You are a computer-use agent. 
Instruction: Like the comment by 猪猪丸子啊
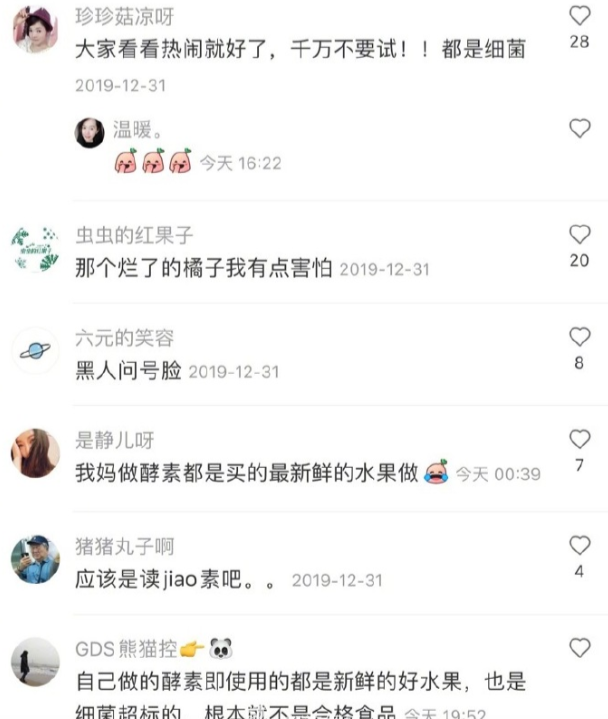[x=579, y=546]
